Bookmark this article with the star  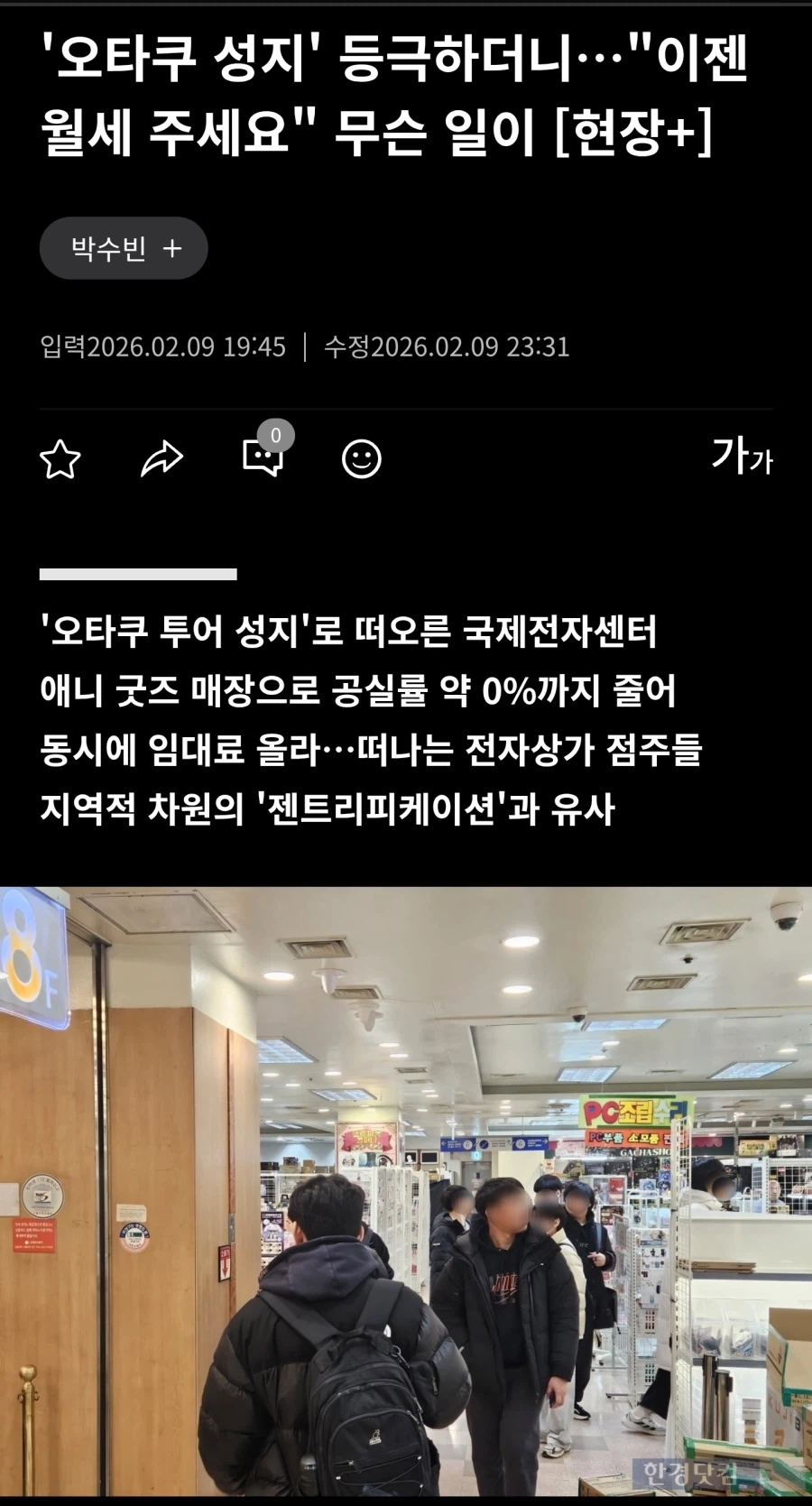pos(60,459)
